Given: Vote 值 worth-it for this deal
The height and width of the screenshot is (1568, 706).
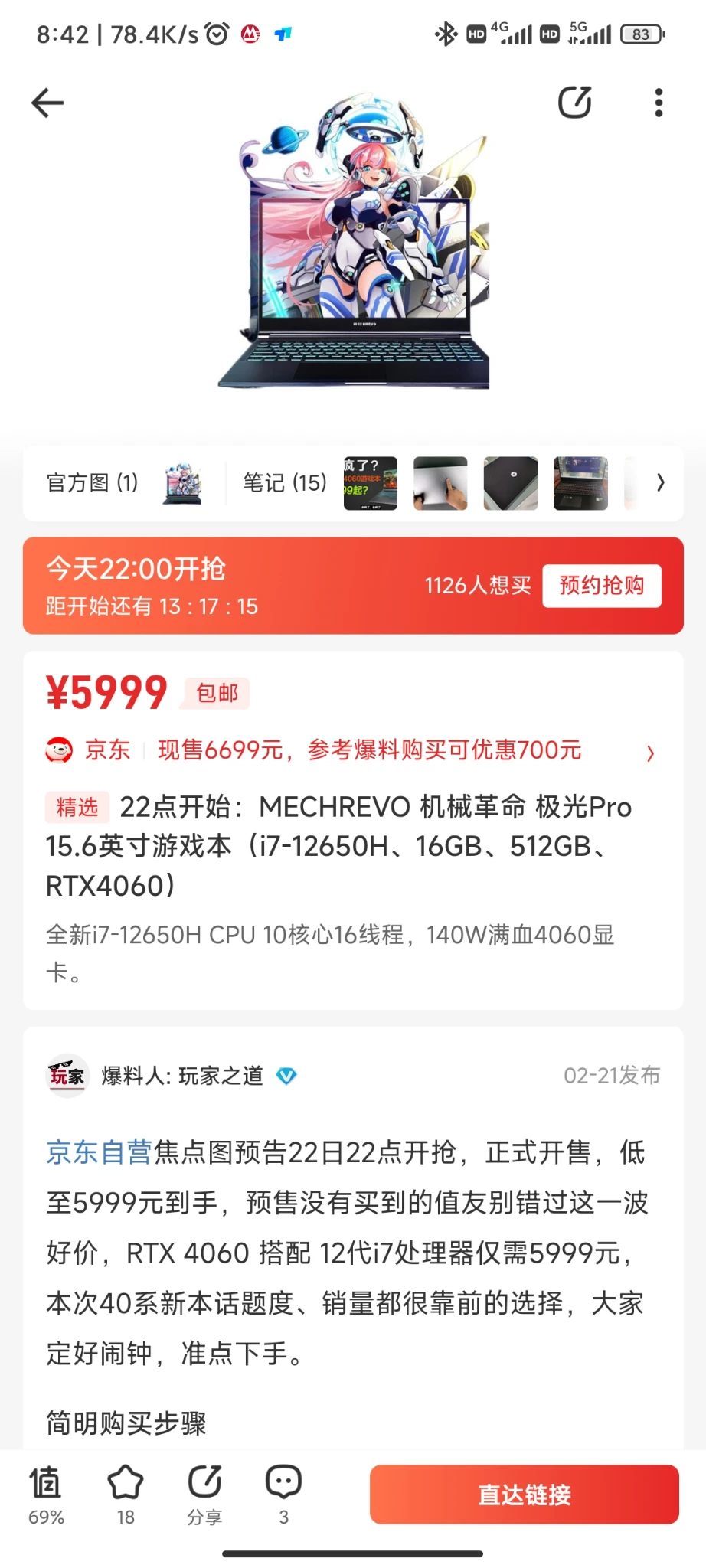Looking at the screenshot, I should [46, 1494].
